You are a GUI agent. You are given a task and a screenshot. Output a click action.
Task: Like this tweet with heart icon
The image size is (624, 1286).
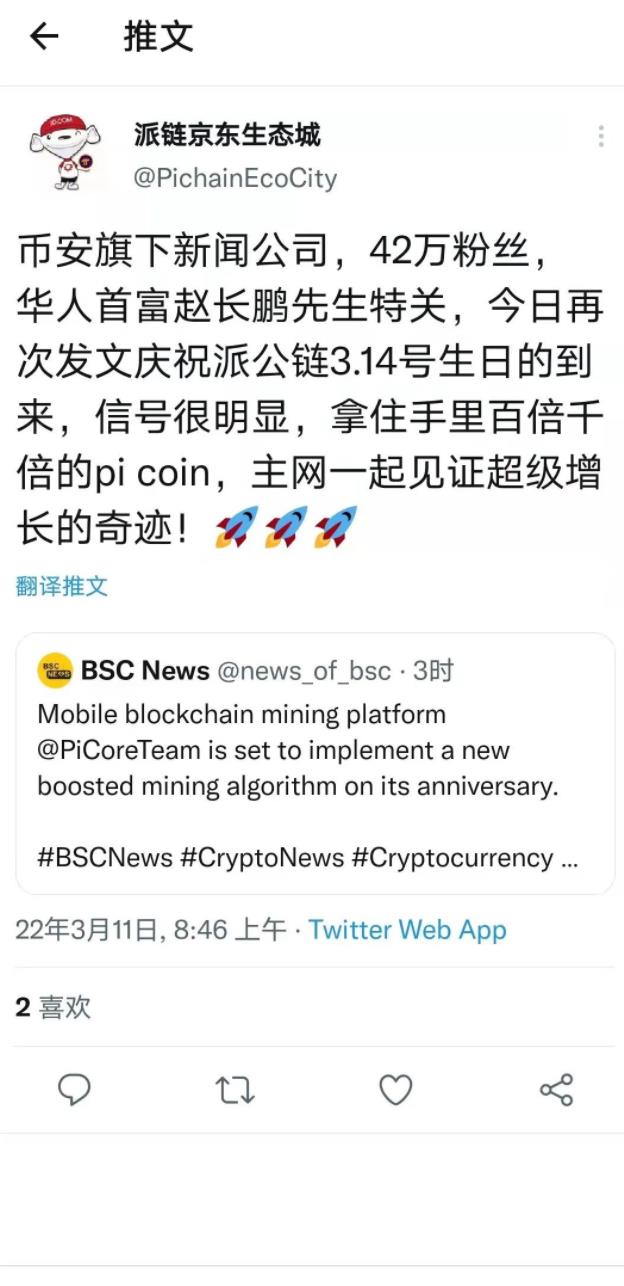pos(396,1089)
